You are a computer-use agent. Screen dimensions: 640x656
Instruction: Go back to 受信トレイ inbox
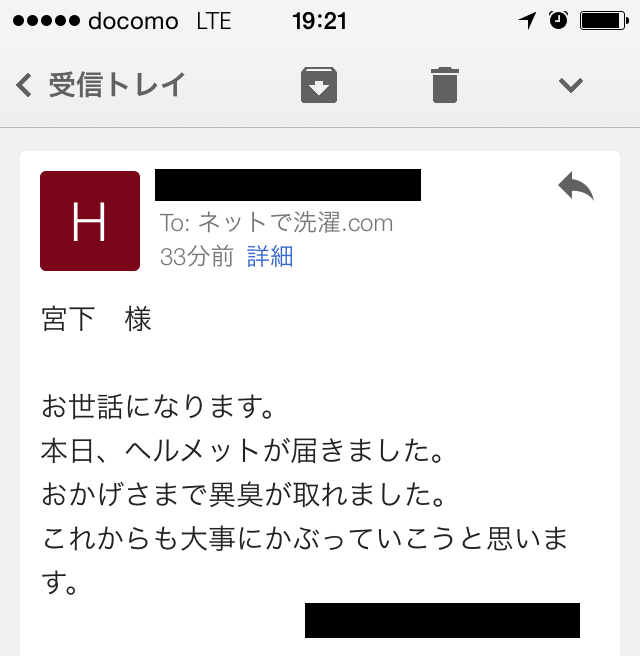click(x=100, y=86)
